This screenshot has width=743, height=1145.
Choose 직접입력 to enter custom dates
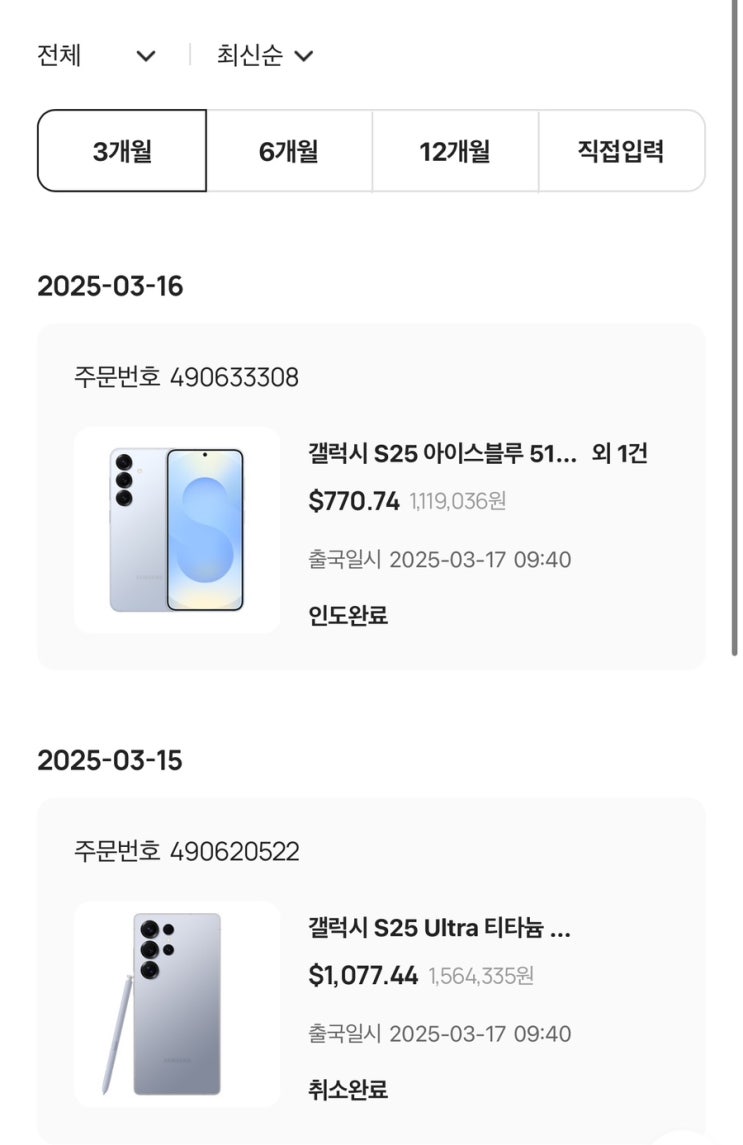[x=621, y=151]
